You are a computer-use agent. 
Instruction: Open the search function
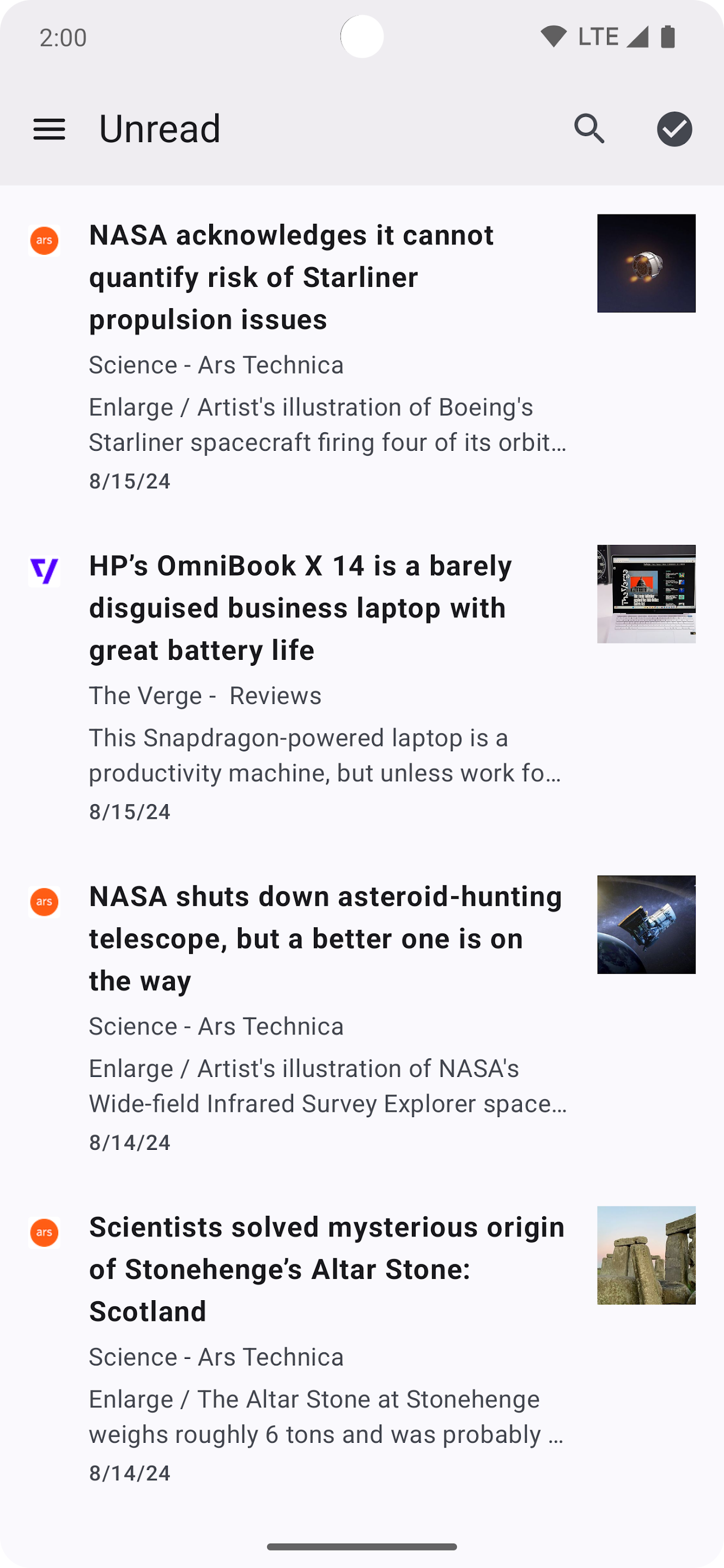tap(589, 128)
